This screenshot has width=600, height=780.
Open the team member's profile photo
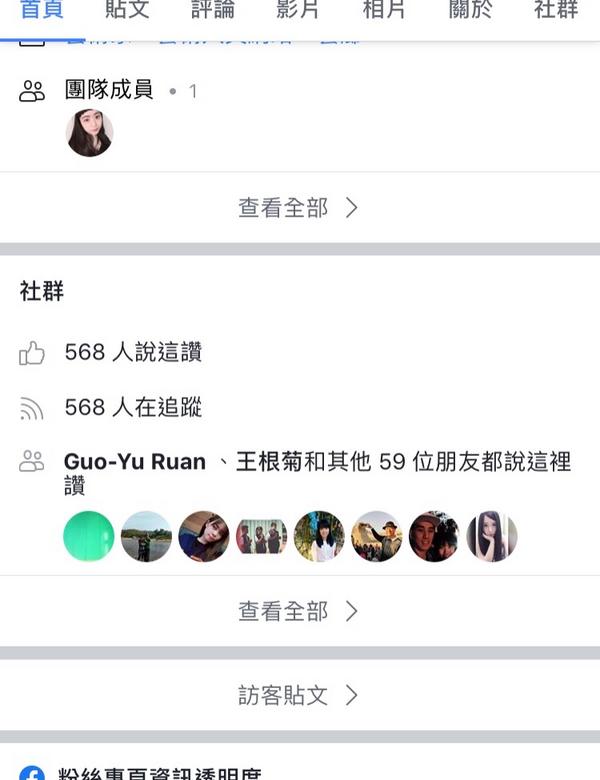[89, 133]
